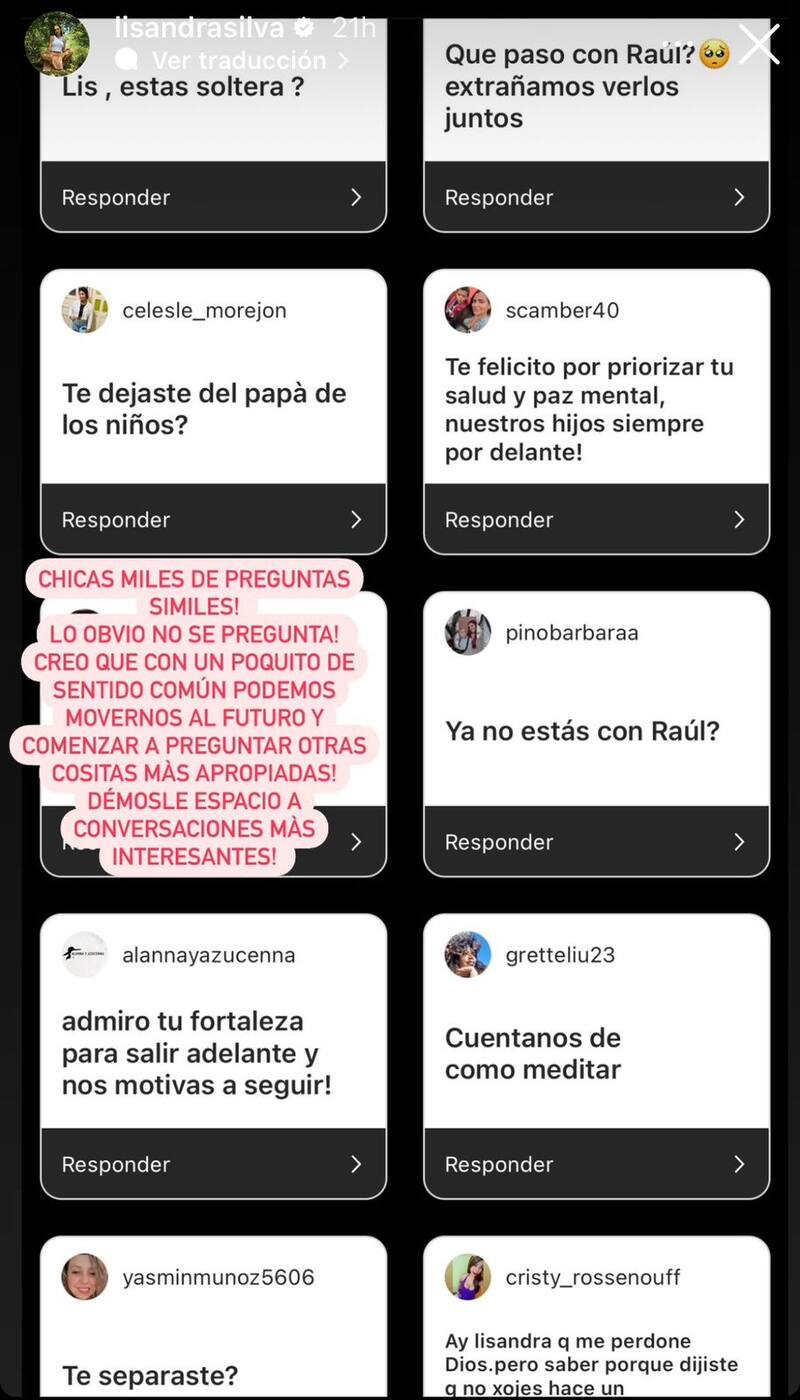The image size is (800, 1400).
Task: Open the lisandrasilva username link
Action: [x=199, y=27]
